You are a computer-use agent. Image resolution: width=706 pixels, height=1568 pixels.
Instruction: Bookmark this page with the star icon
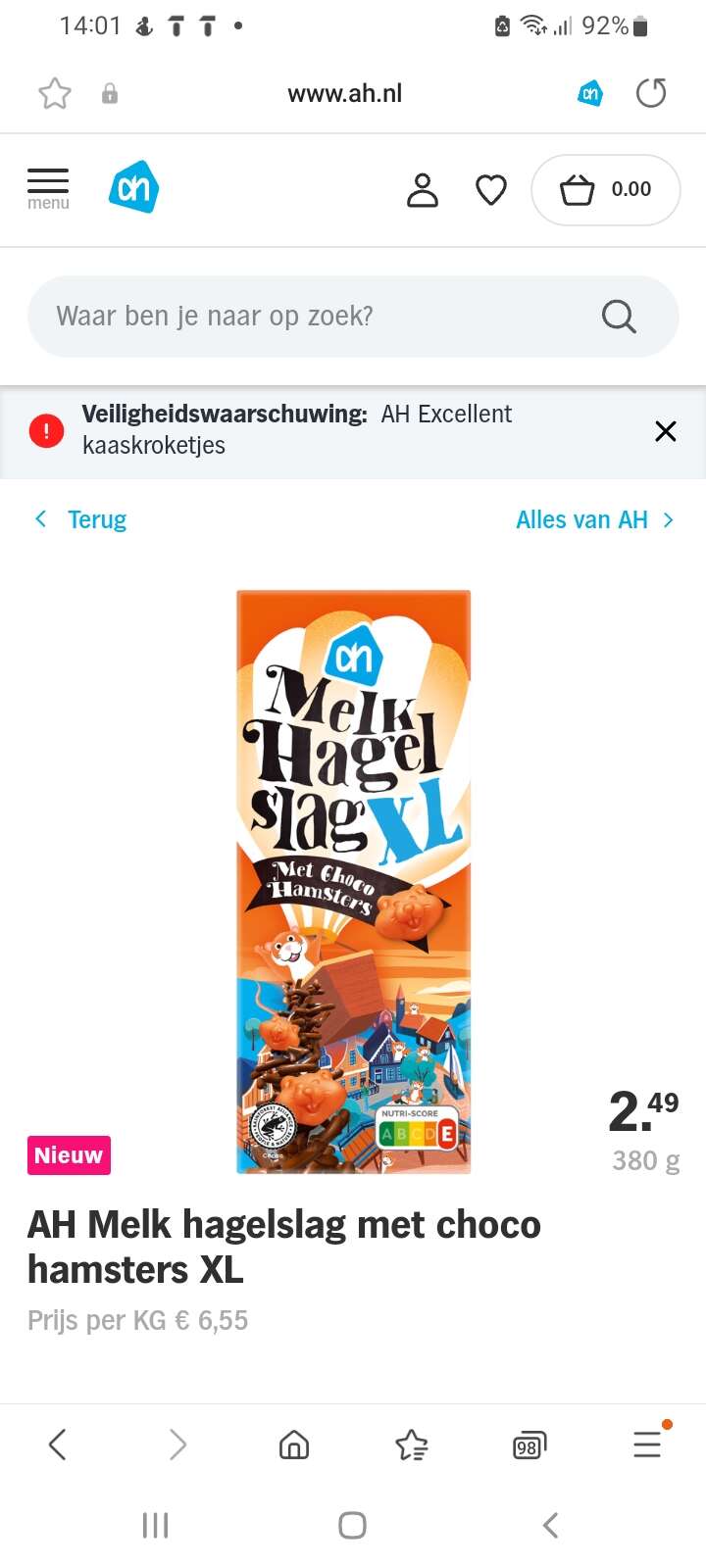(55, 94)
